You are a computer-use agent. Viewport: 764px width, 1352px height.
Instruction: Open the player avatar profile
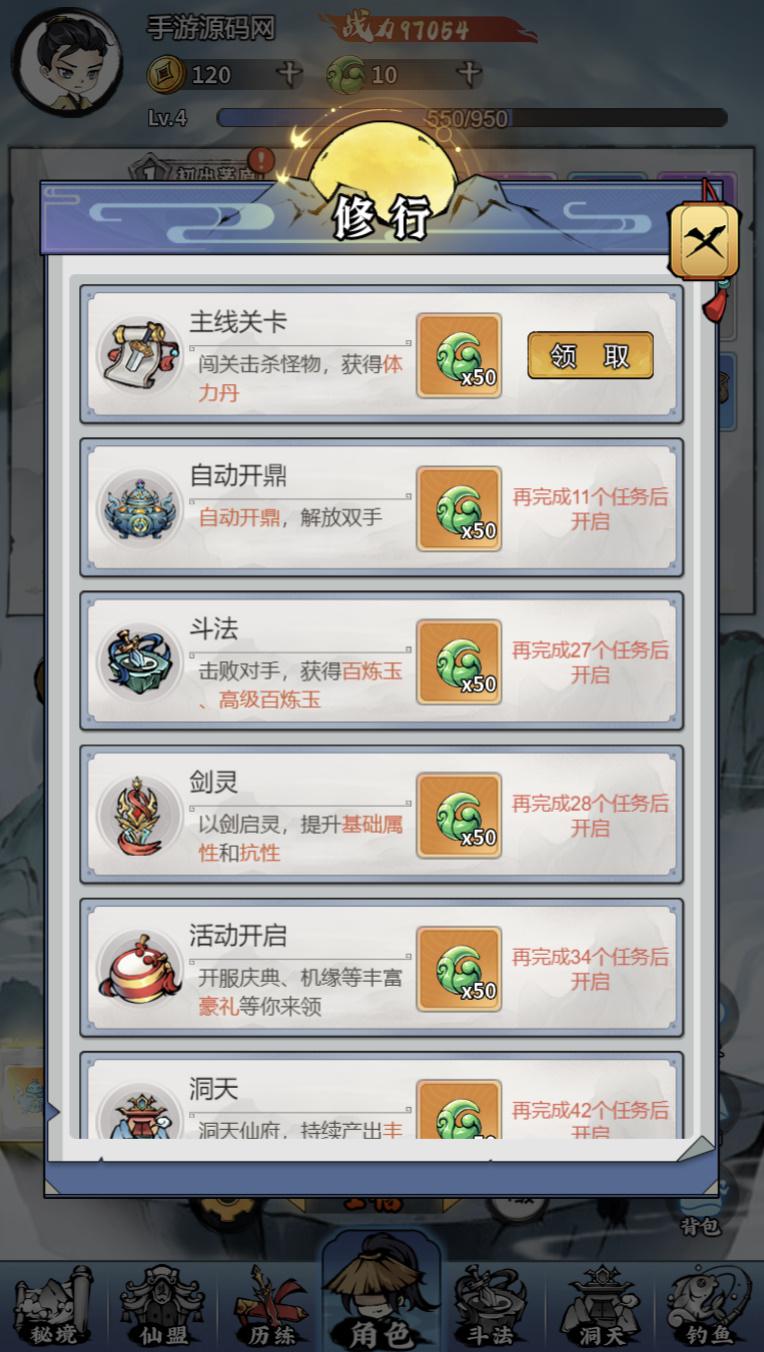pyautogui.click(x=67, y=62)
